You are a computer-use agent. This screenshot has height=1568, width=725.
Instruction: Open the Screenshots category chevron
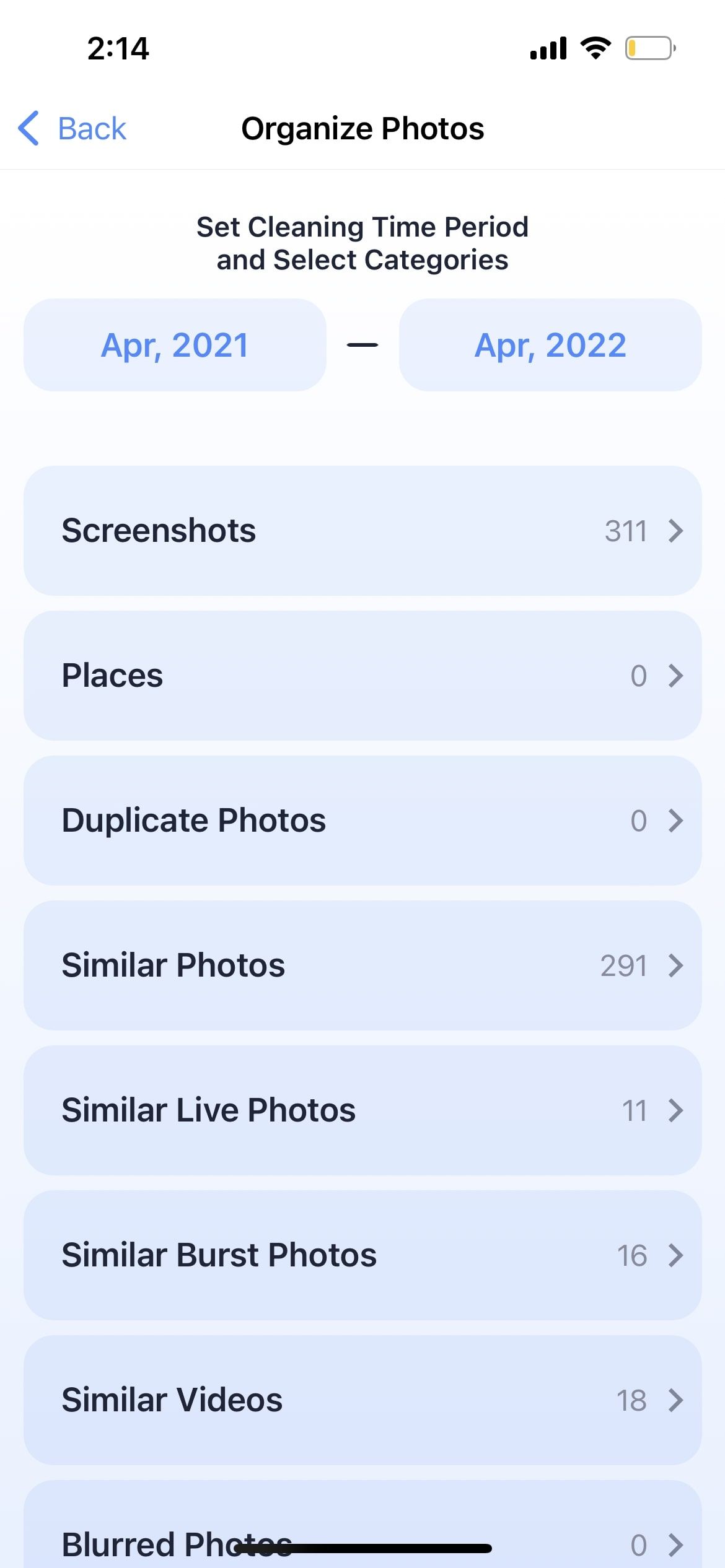point(675,529)
